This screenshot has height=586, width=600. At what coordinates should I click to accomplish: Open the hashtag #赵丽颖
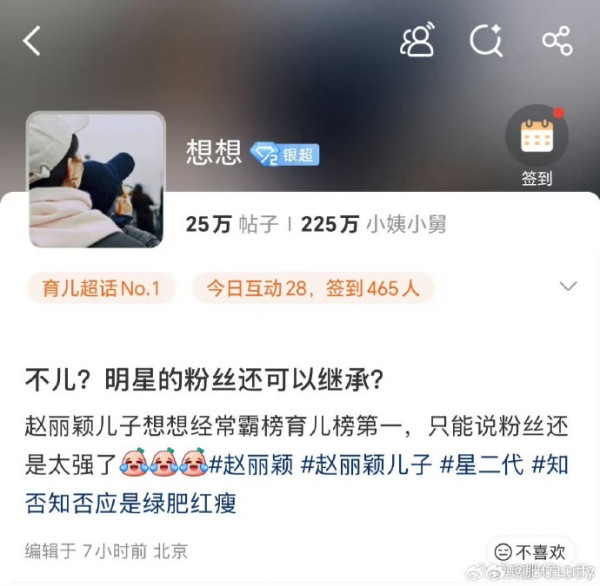click(251, 465)
